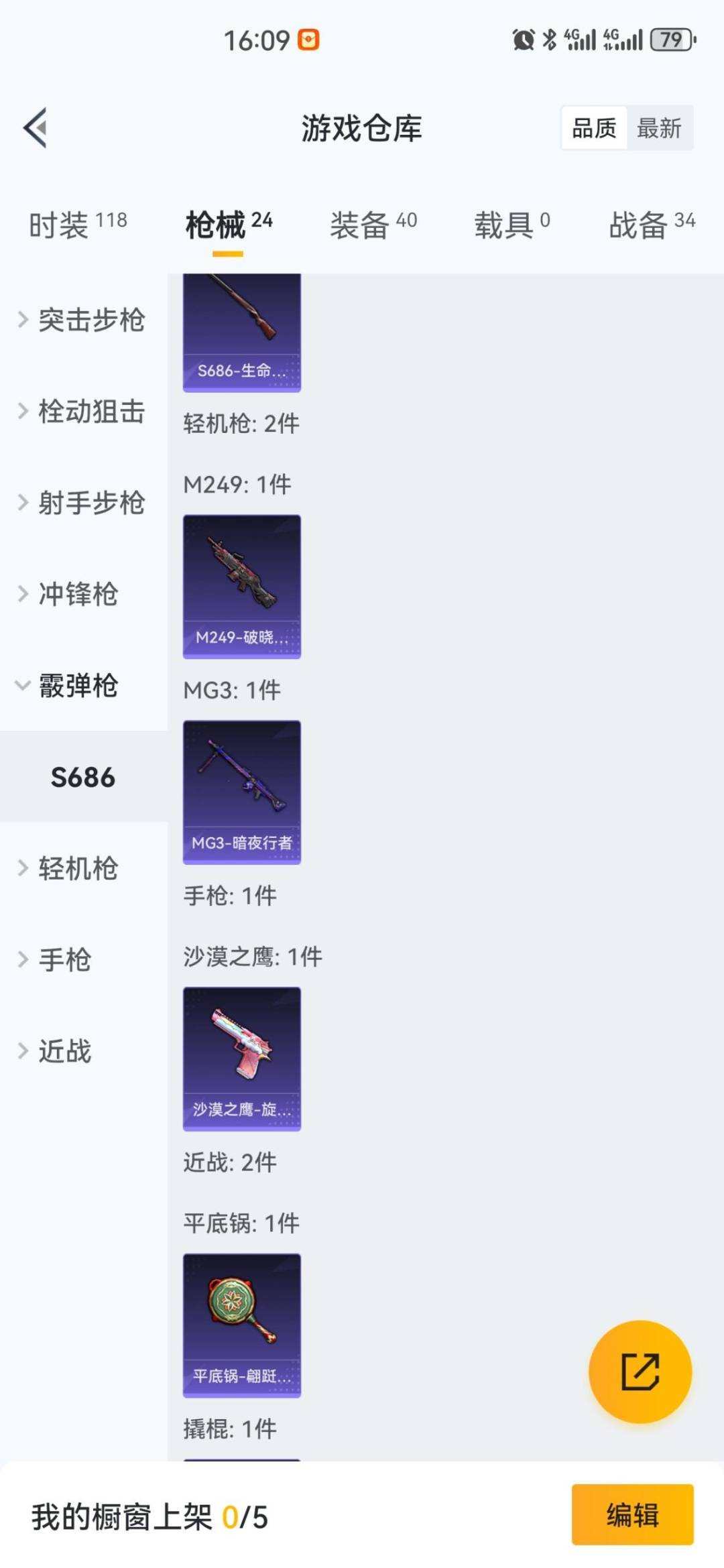Tap the back arrow to exit warehouse
The width and height of the screenshot is (724, 1568).
pos(34,129)
